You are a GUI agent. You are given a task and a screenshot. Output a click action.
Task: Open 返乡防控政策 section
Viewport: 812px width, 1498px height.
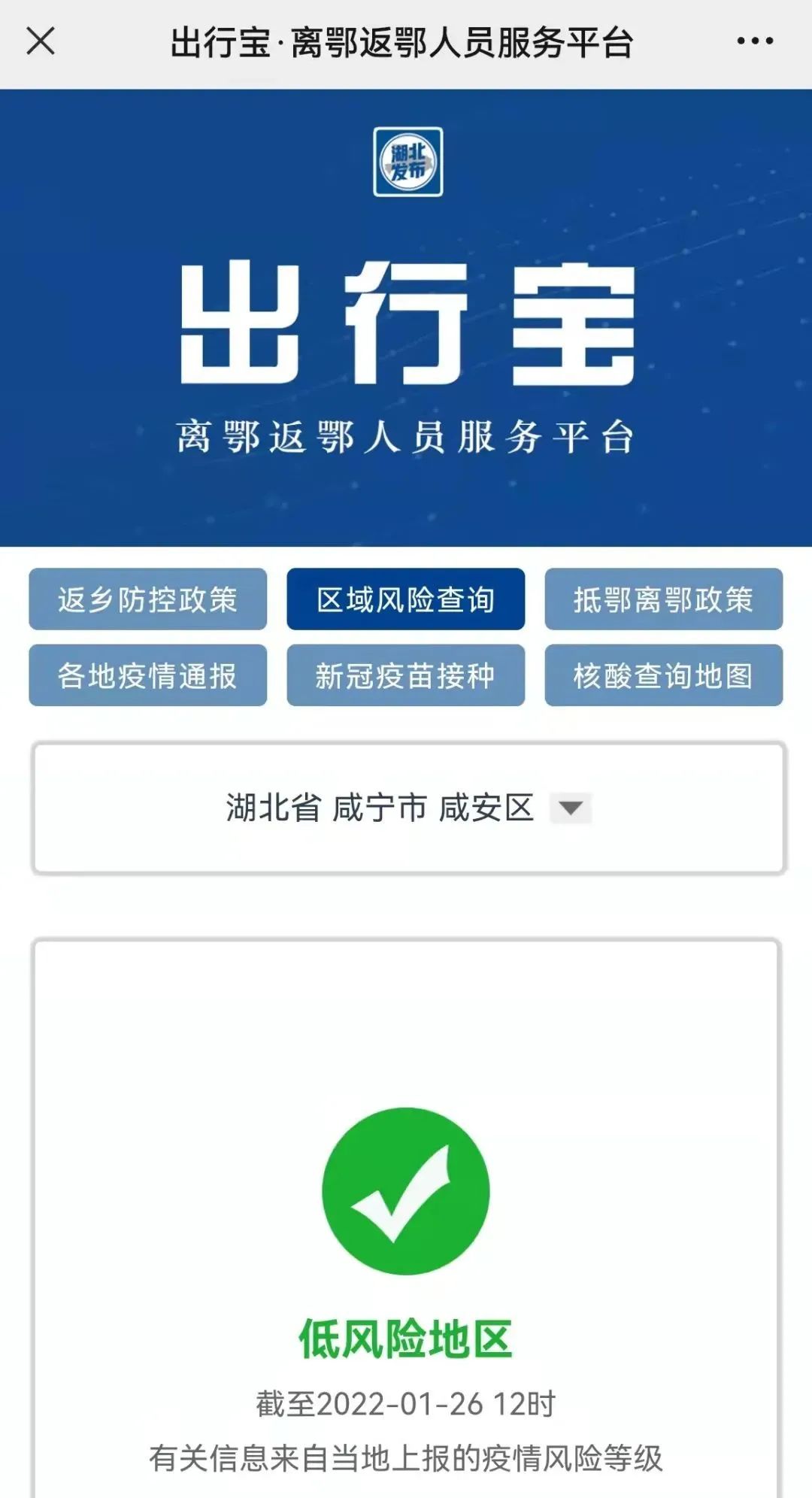coord(148,599)
